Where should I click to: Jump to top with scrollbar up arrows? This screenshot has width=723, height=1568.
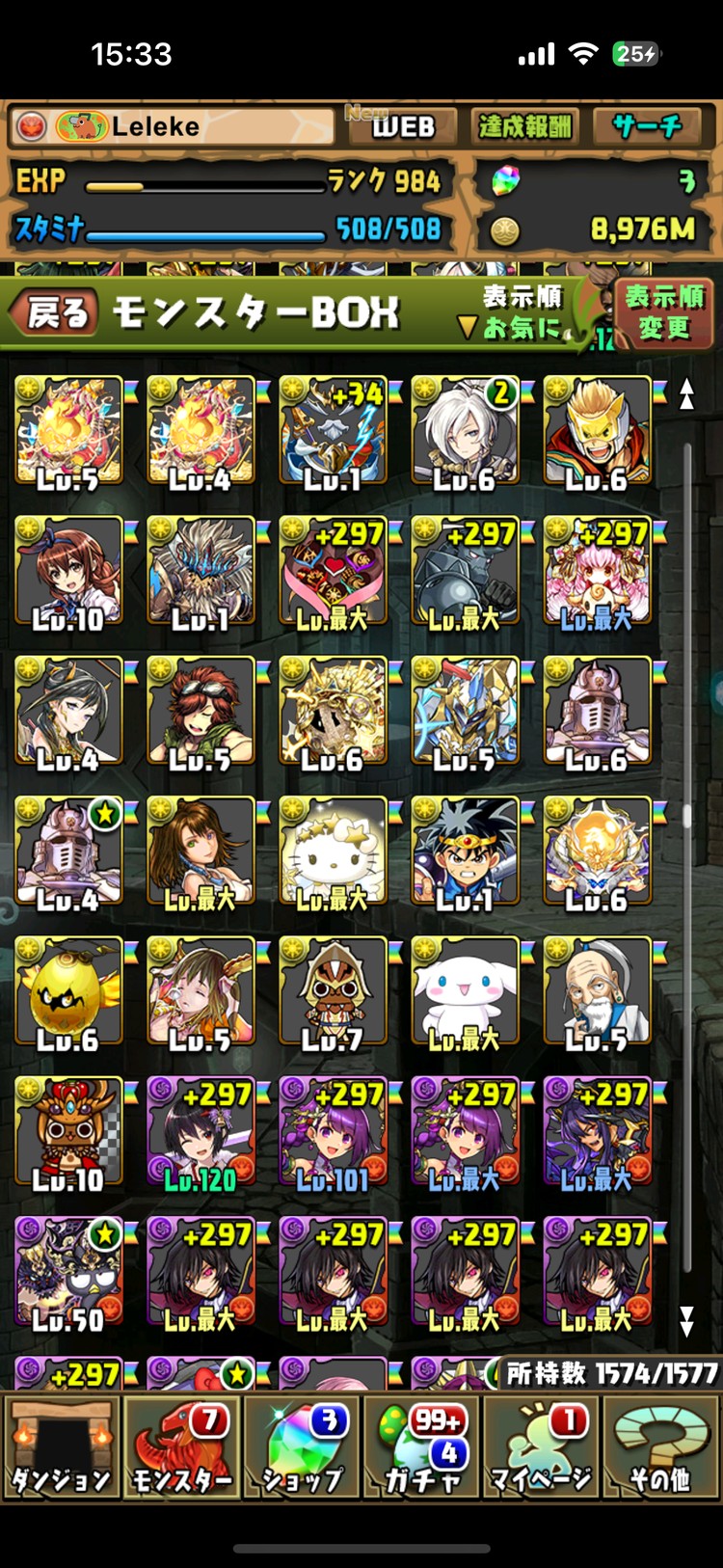coord(686,393)
